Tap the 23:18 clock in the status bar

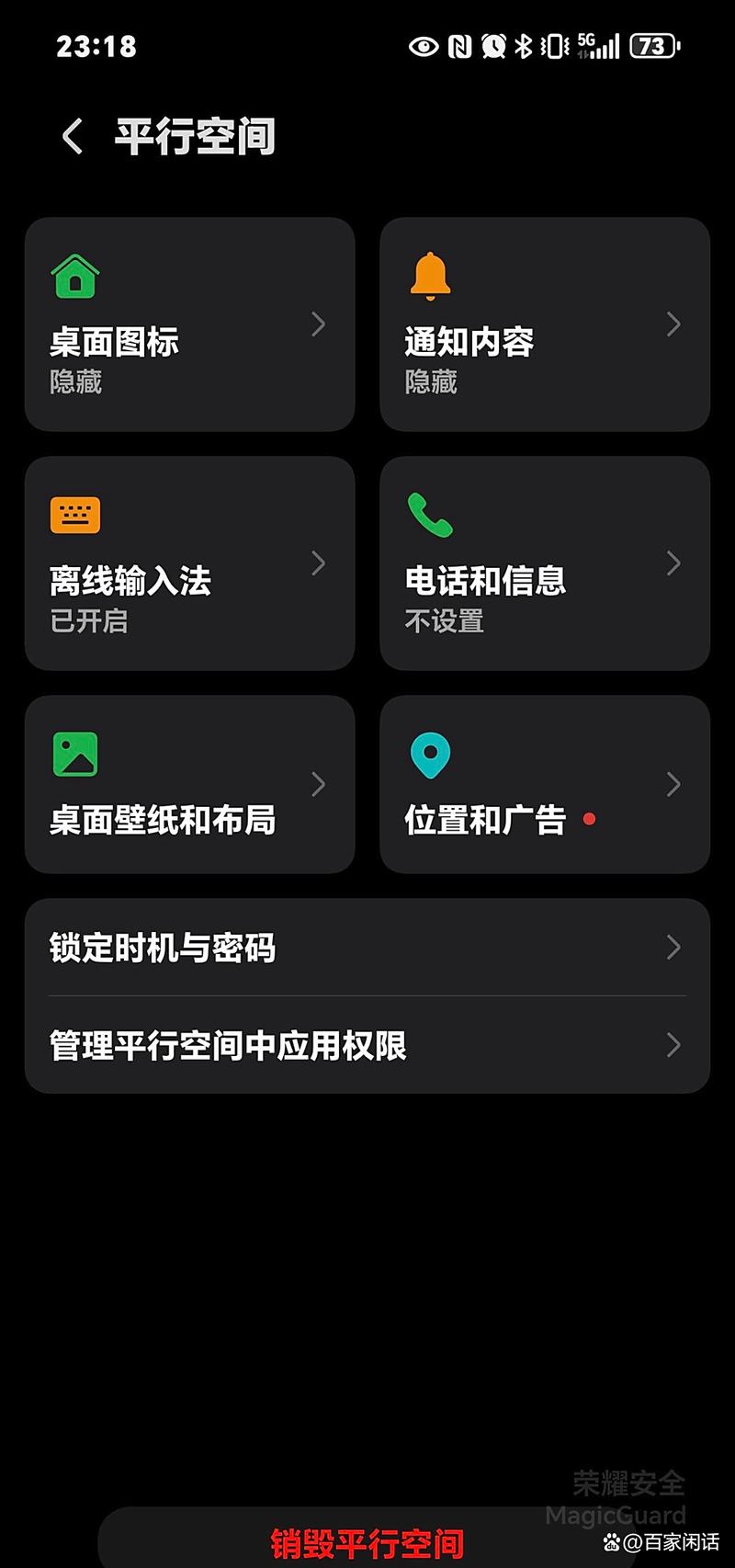[96, 45]
